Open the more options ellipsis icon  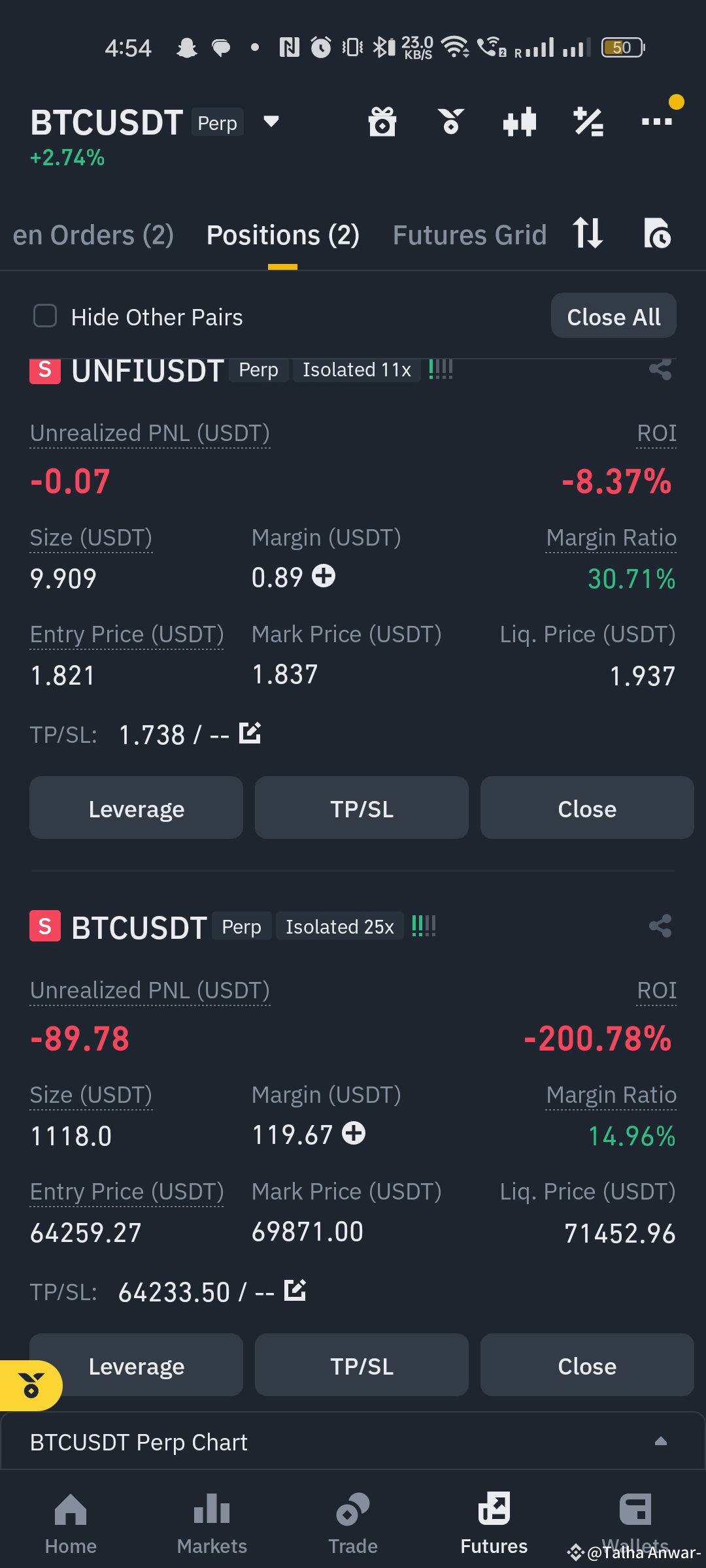tap(658, 122)
